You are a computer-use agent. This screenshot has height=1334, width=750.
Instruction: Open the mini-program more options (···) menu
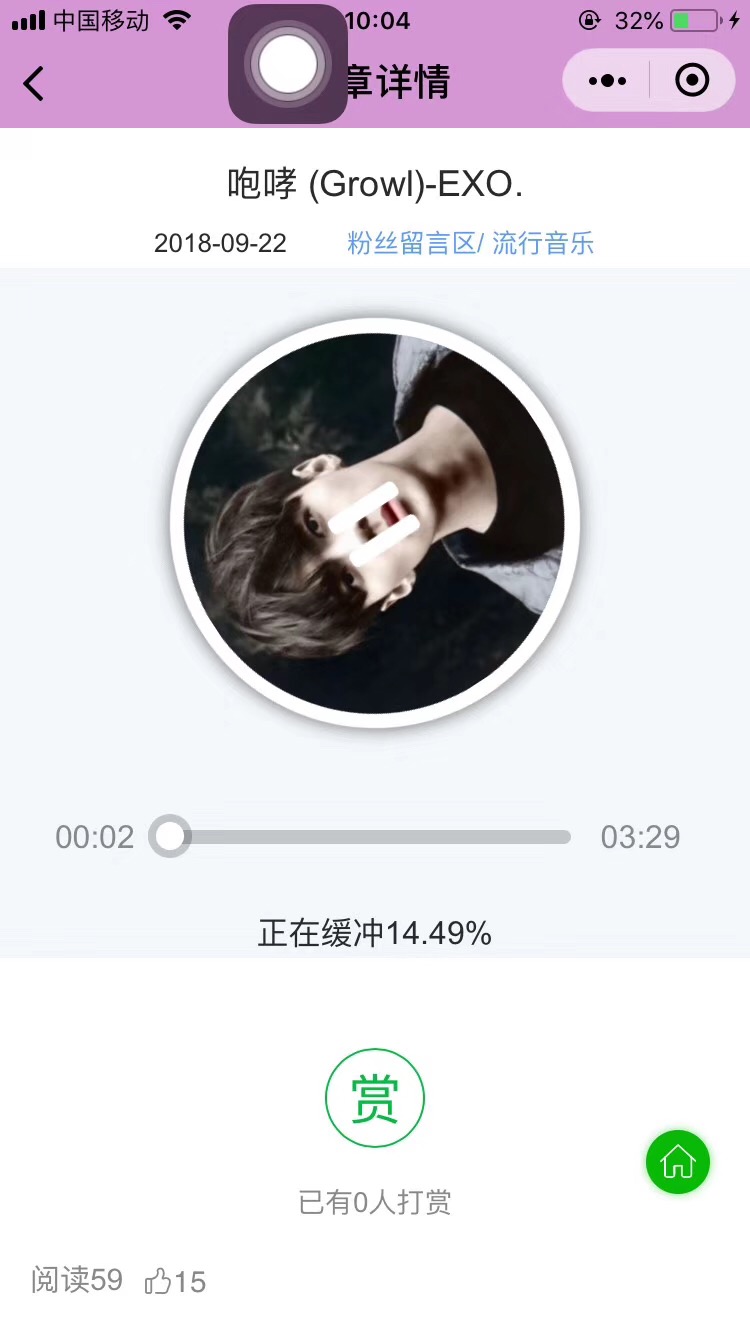(x=604, y=80)
